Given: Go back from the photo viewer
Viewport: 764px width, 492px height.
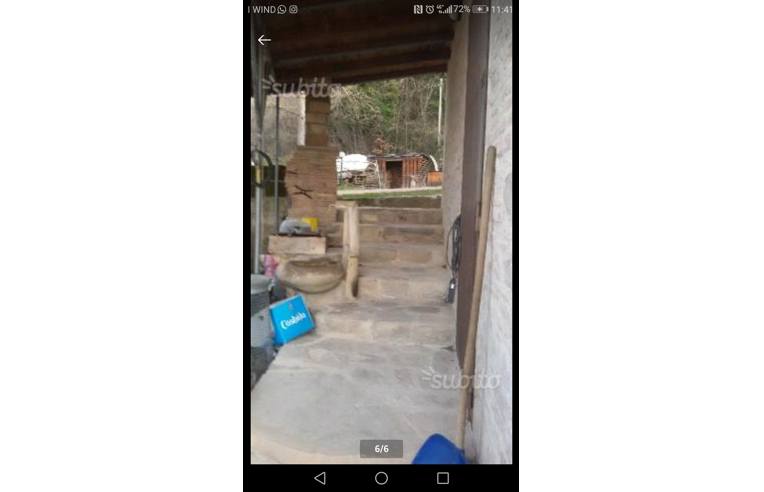Looking at the screenshot, I should coord(264,40).
